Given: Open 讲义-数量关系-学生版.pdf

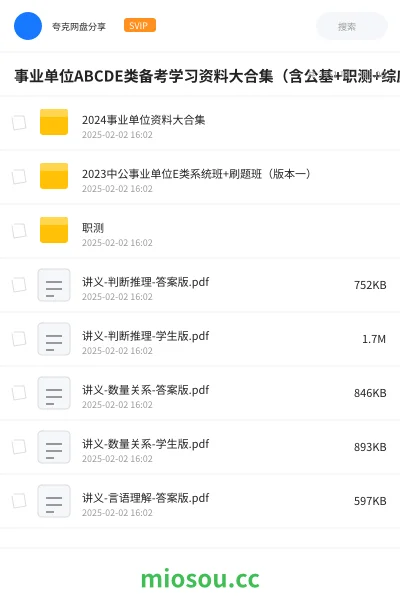Looking at the screenshot, I should pyautogui.click(x=200, y=447).
